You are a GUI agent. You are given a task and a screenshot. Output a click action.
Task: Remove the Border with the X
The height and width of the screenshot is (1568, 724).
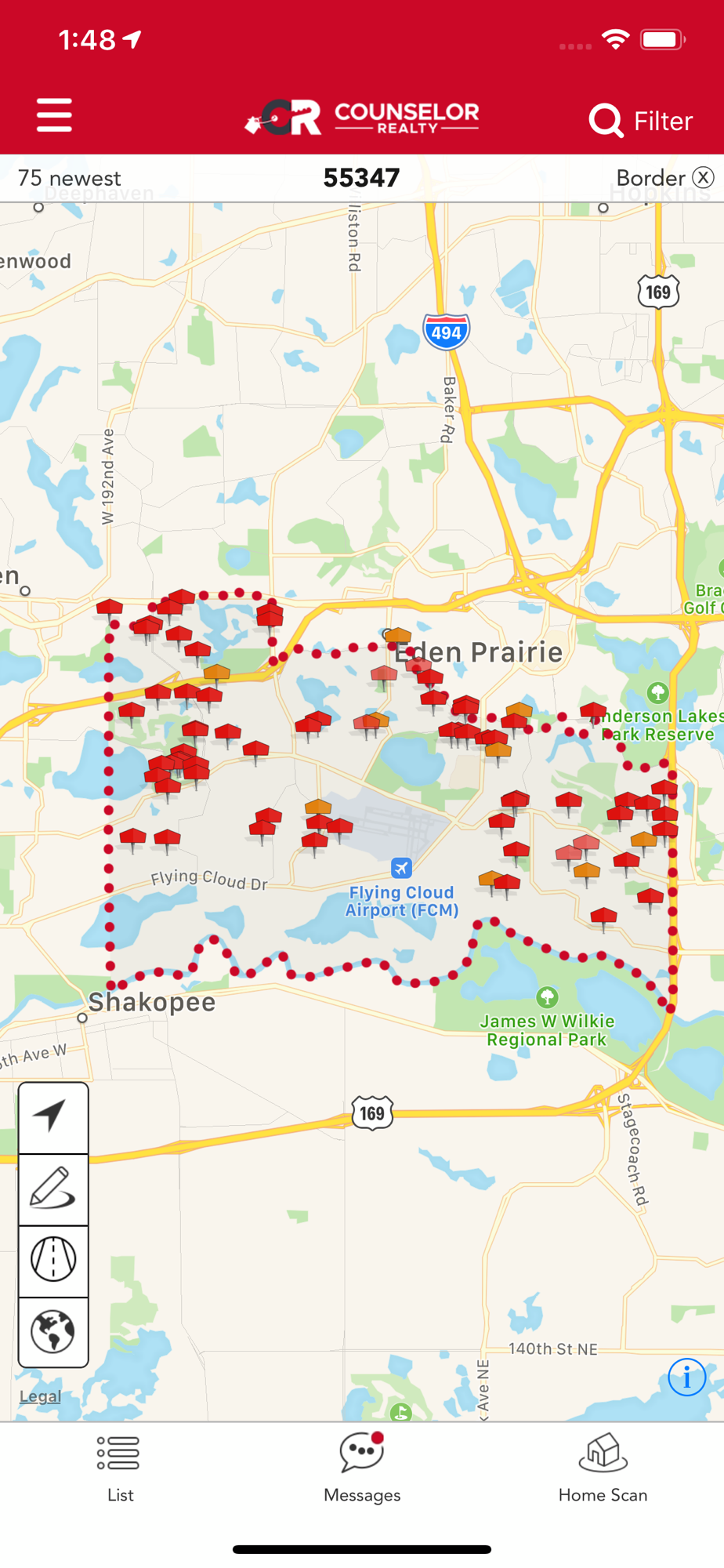pos(703,178)
